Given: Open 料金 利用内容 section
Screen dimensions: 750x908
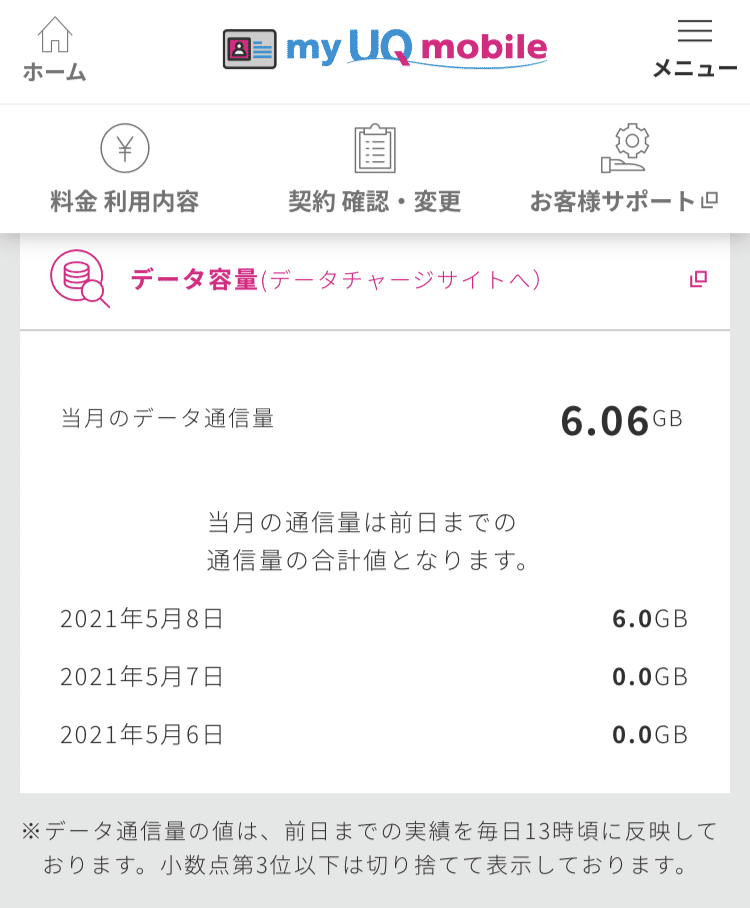Looking at the screenshot, I should point(125,170).
